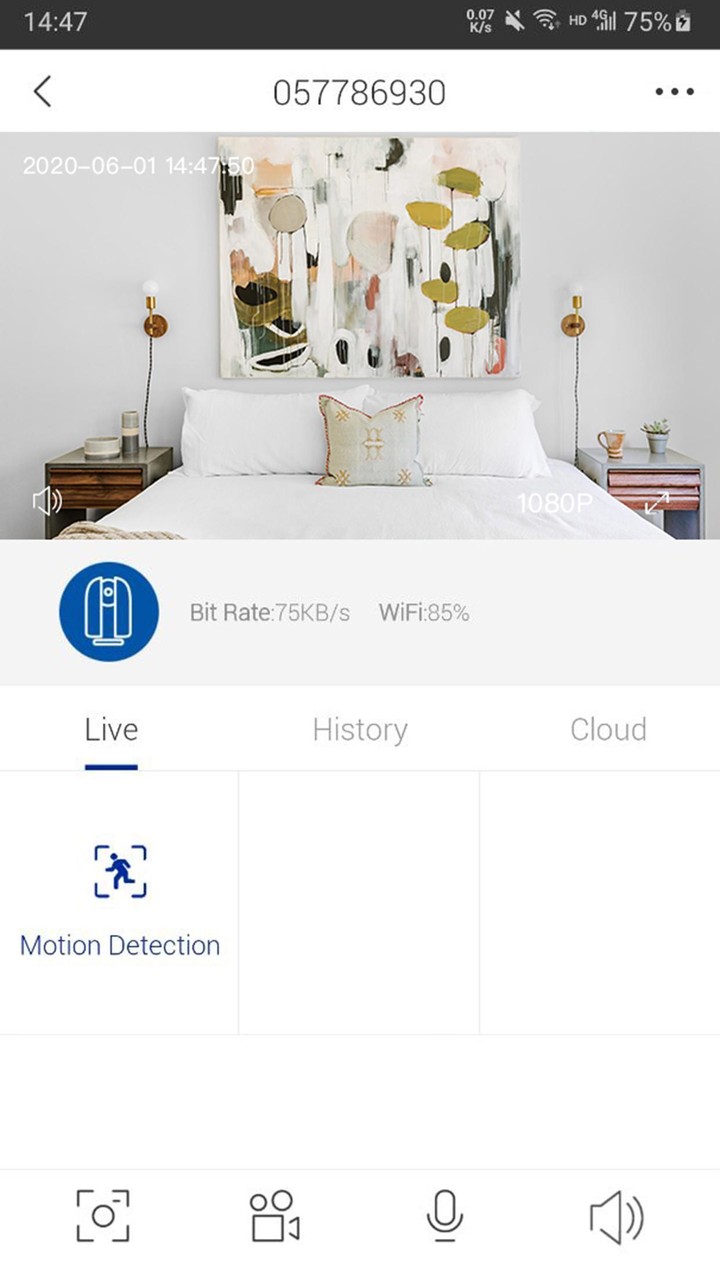Change the 1080P video quality
Viewport: 720px width, 1280px height.
(x=554, y=503)
